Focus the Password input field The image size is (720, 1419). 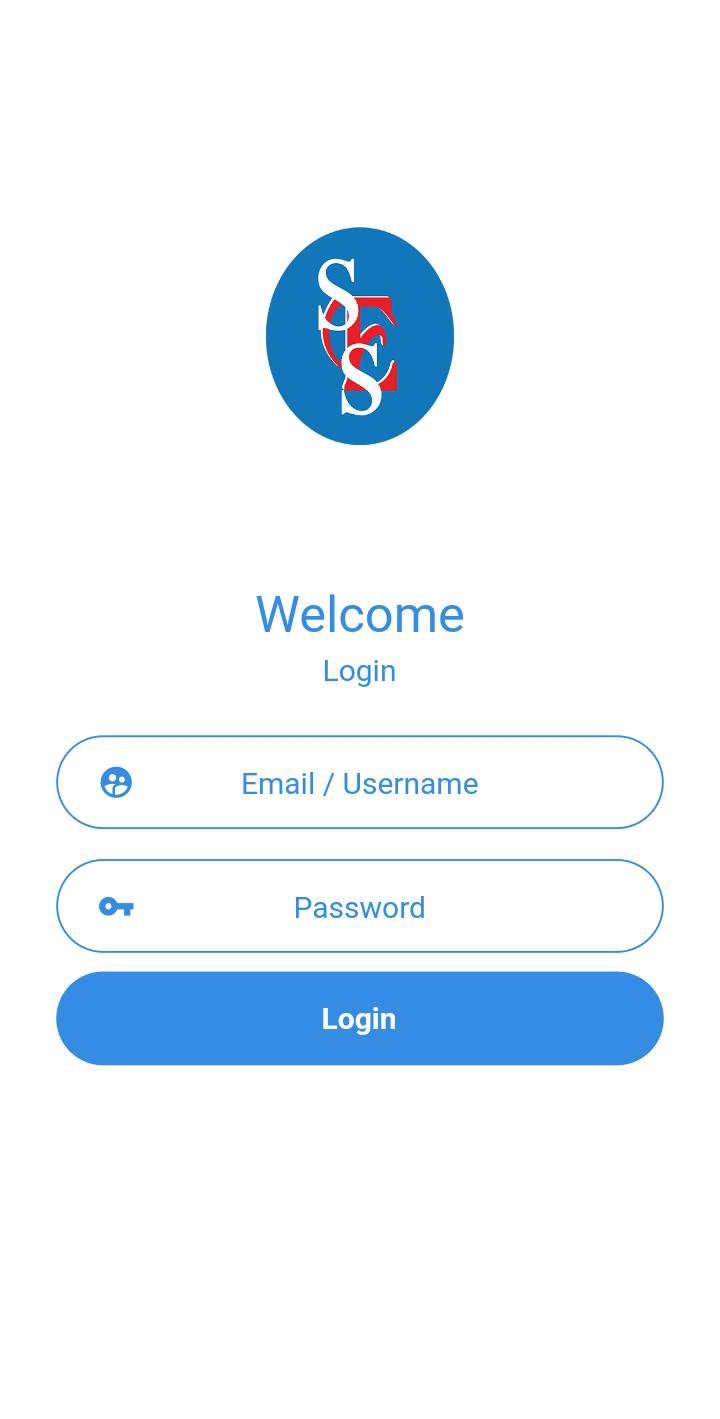pos(360,907)
